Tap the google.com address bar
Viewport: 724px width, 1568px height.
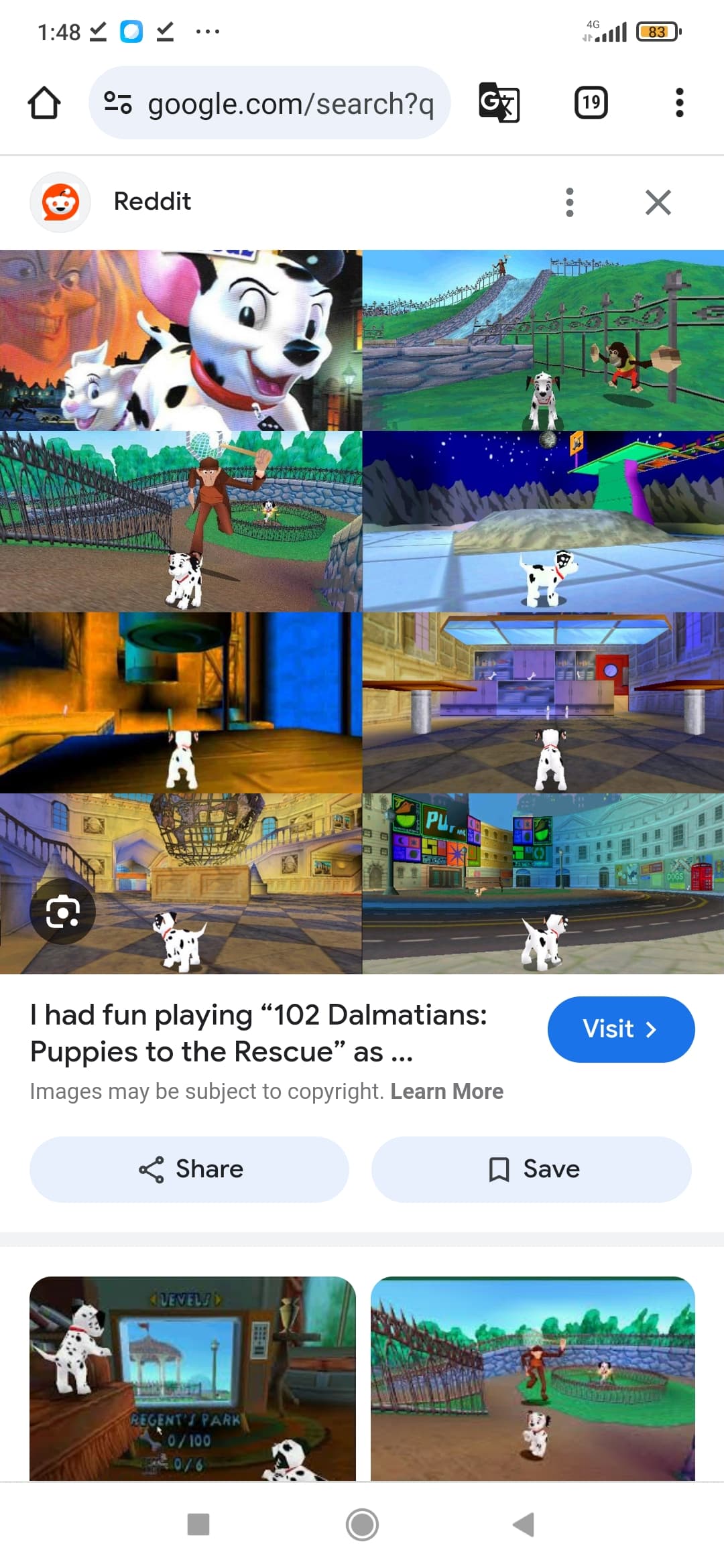pos(269,103)
